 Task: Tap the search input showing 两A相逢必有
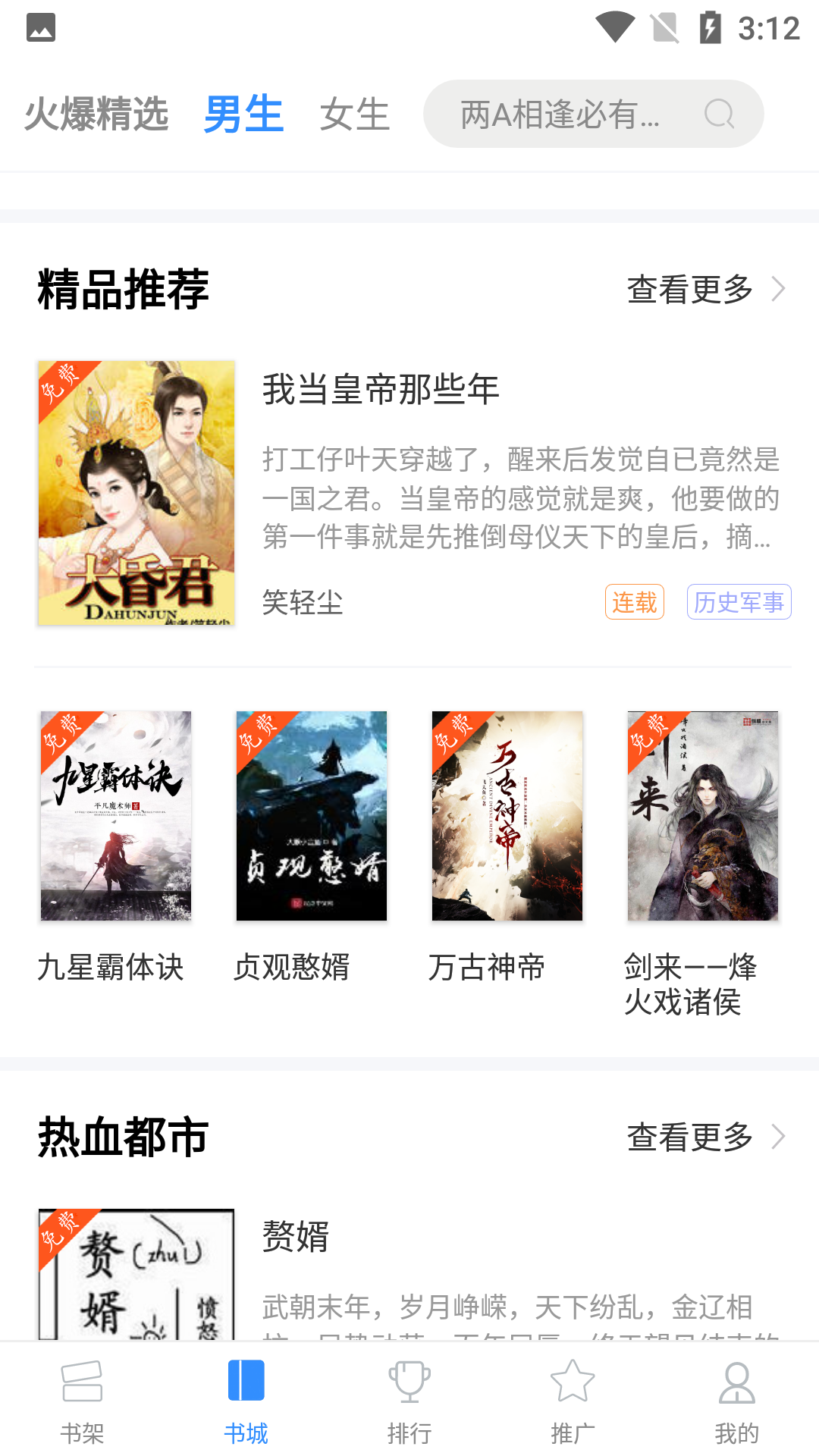pos(561,115)
